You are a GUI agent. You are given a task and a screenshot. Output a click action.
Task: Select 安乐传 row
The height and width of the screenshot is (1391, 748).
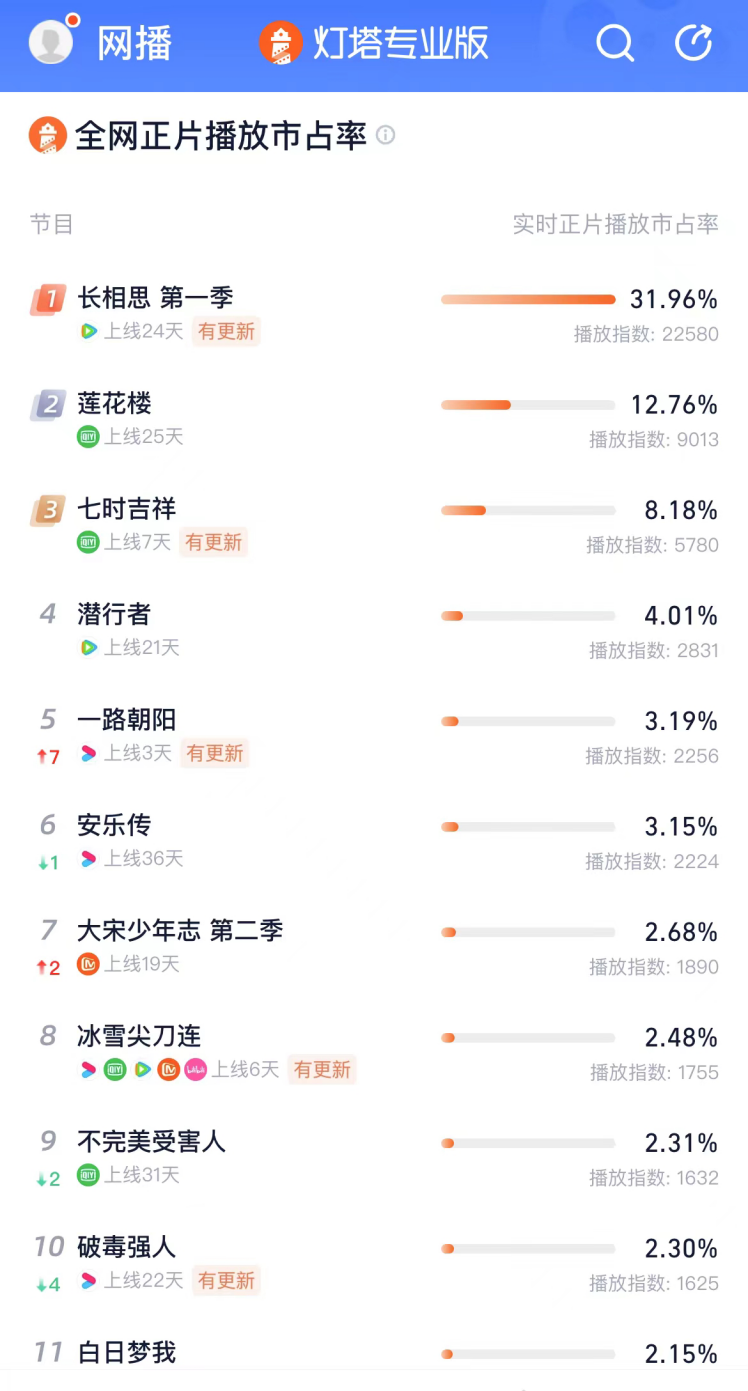tap(114, 825)
